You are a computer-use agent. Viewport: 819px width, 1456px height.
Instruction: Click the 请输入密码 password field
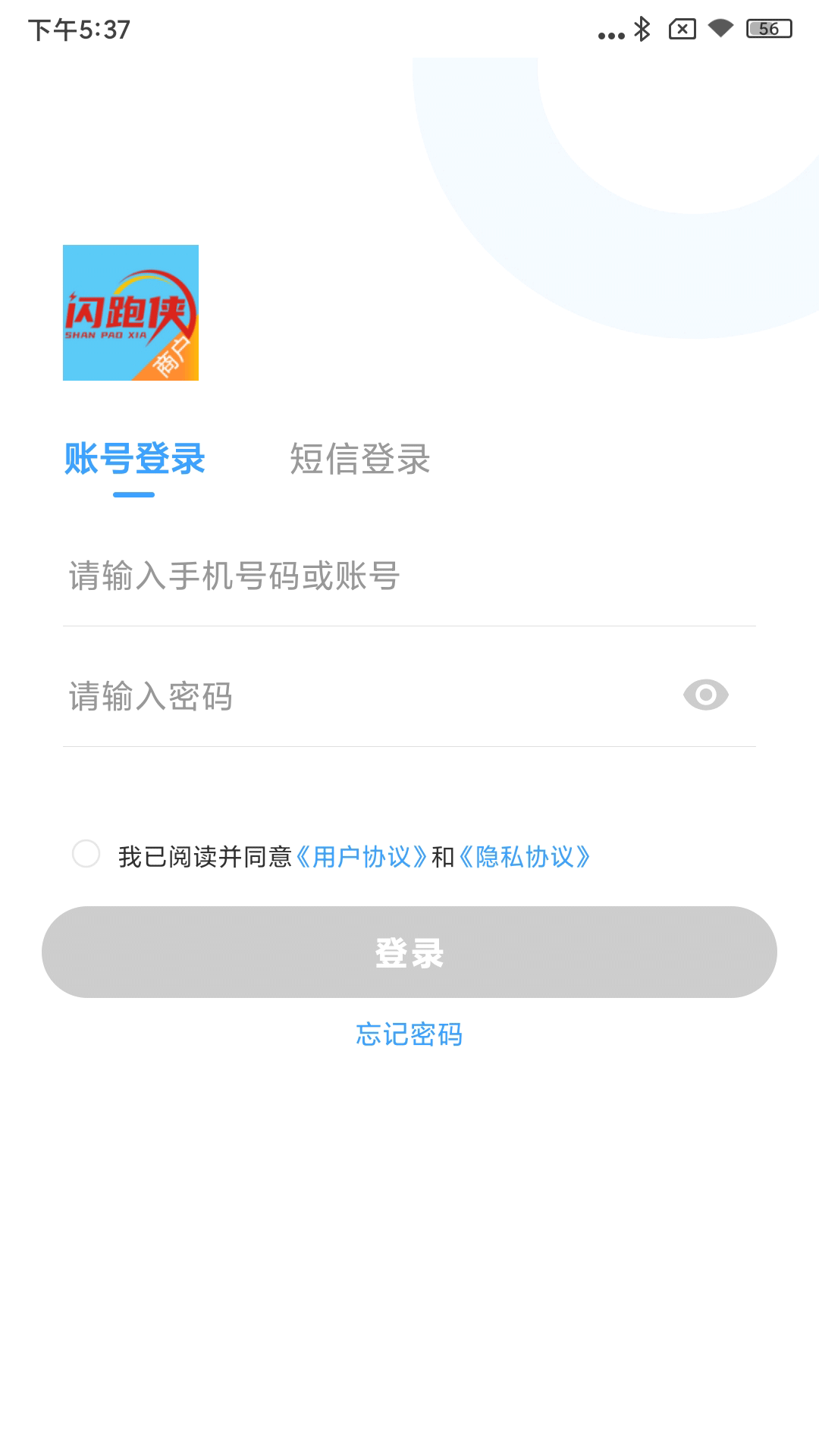303,695
